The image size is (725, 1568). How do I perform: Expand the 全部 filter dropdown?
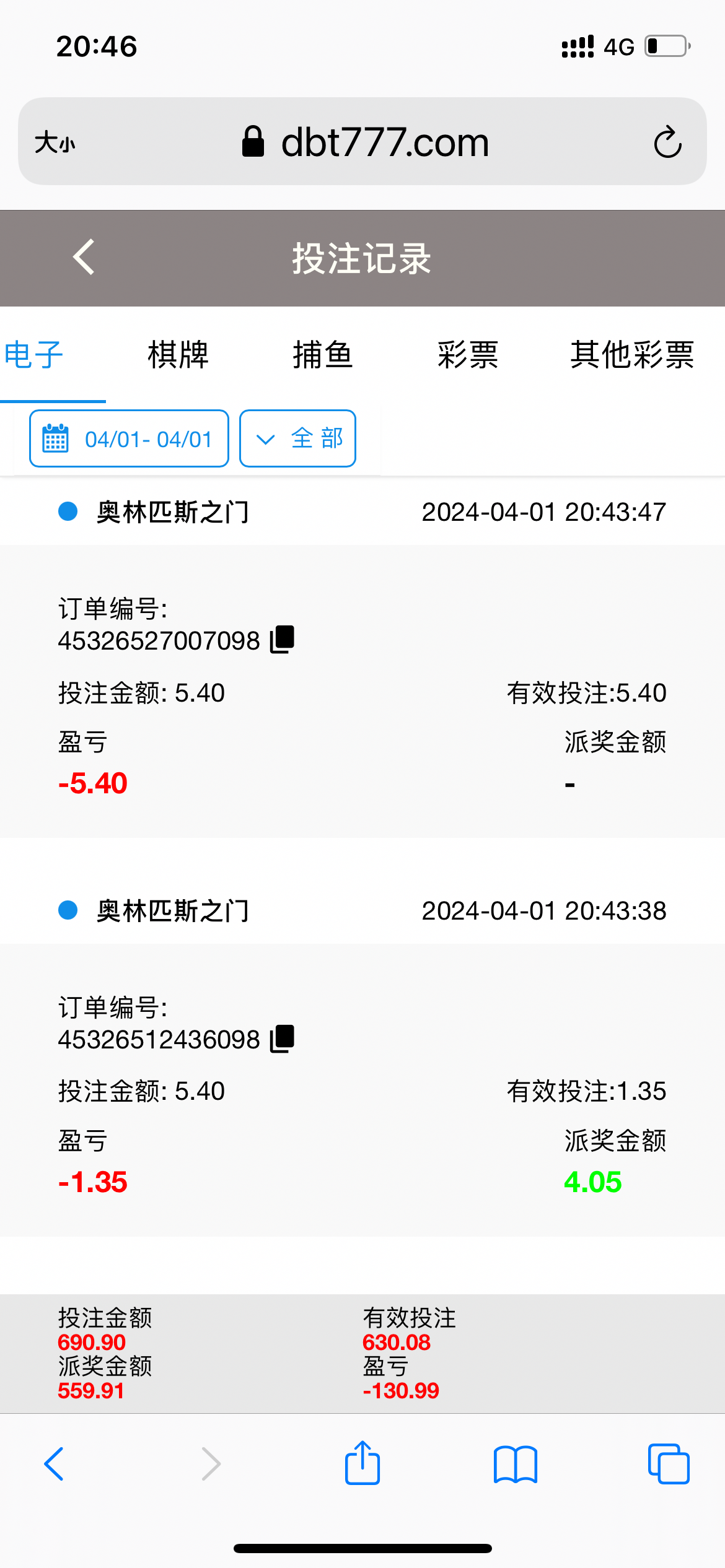tap(297, 438)
